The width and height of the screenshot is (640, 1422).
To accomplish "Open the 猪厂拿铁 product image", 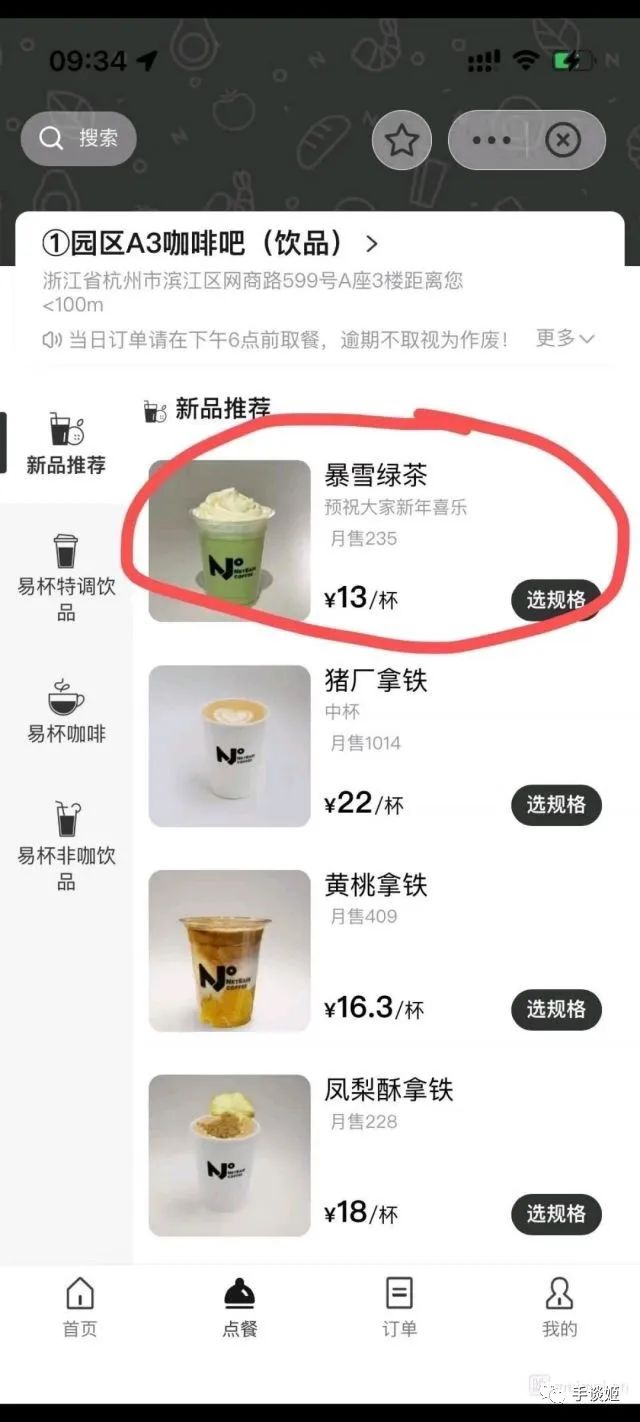I will 230,746.
